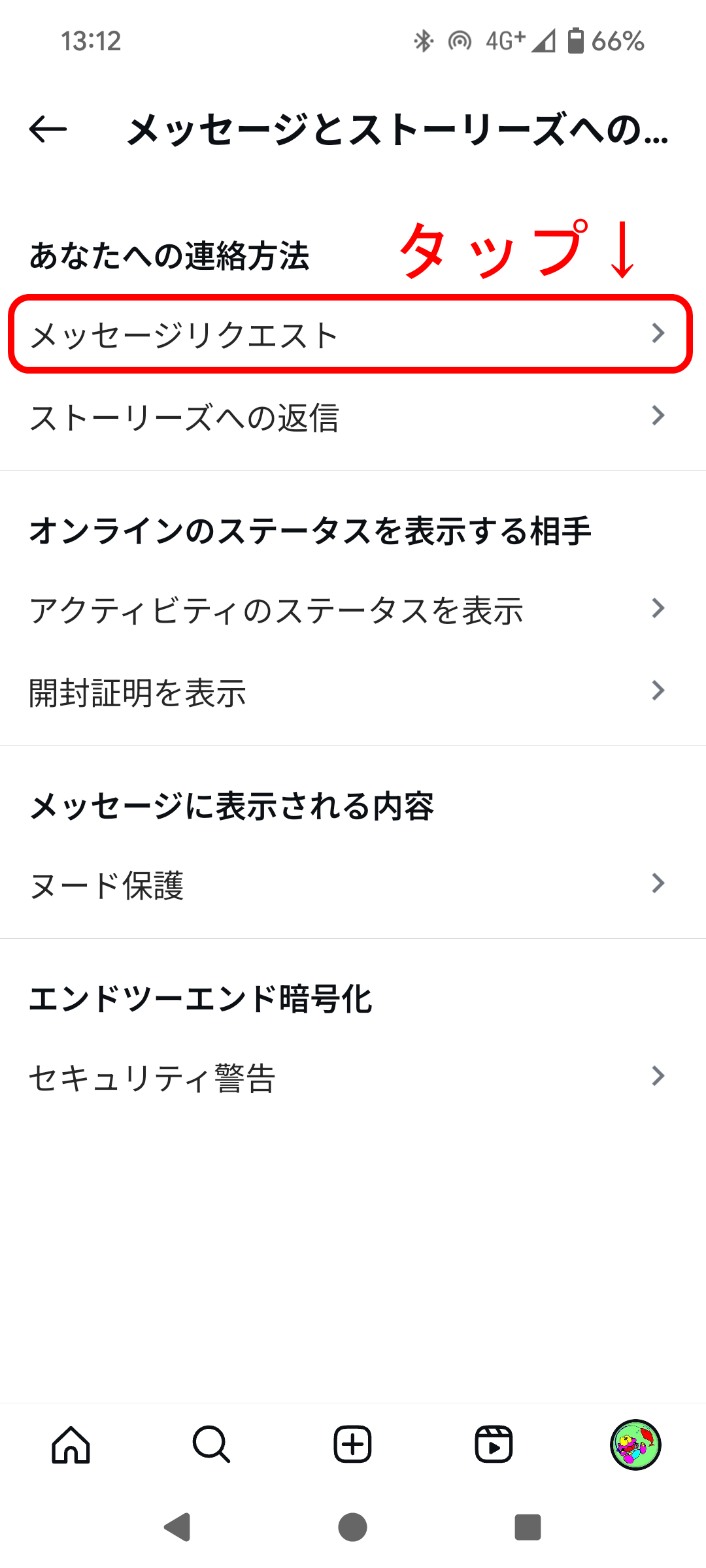Switch to the Search tab
This screenshot has height=1568, width=706.
[212, 1444]
